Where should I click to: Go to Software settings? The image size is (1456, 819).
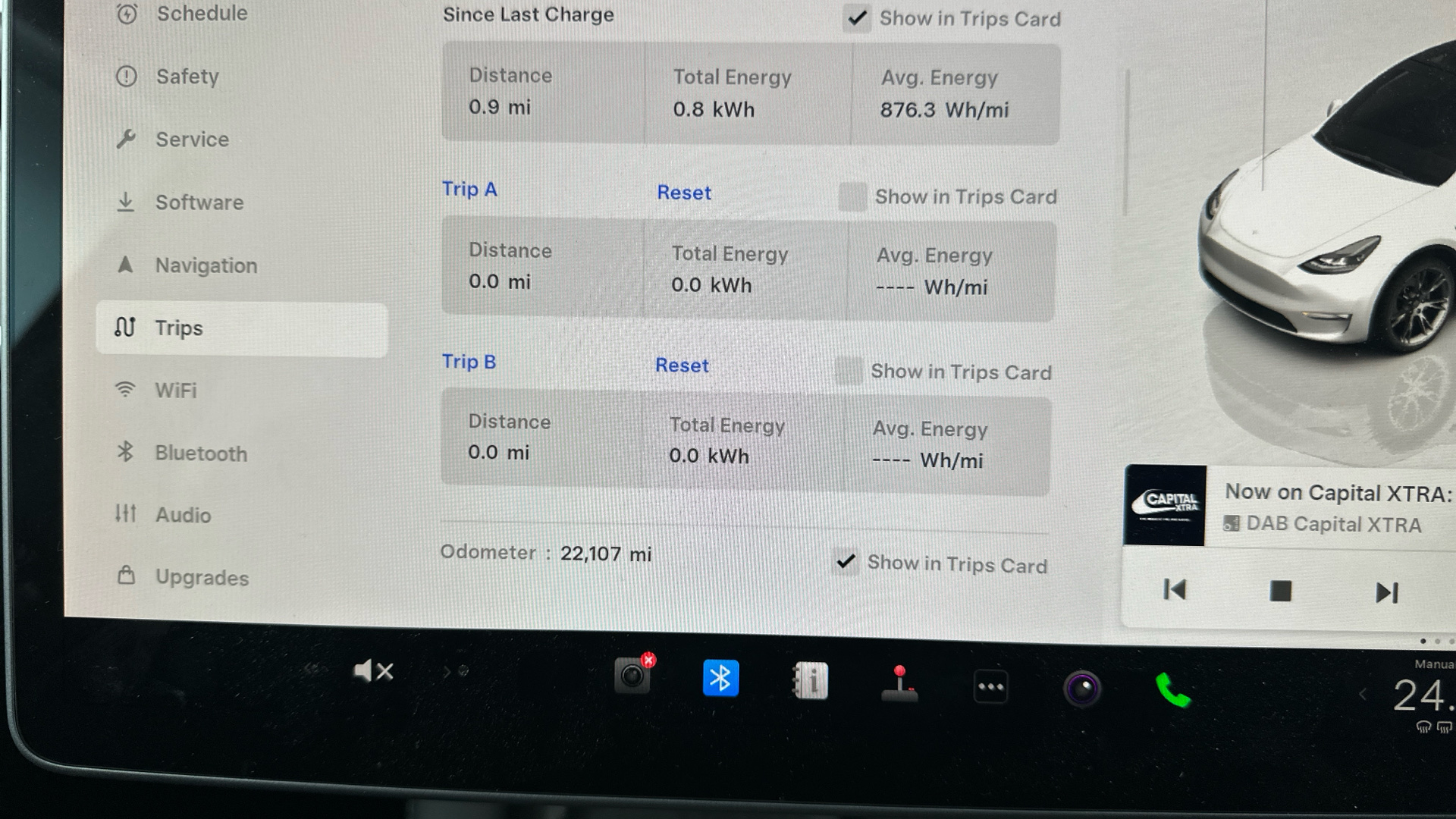[x=199, y=202]
